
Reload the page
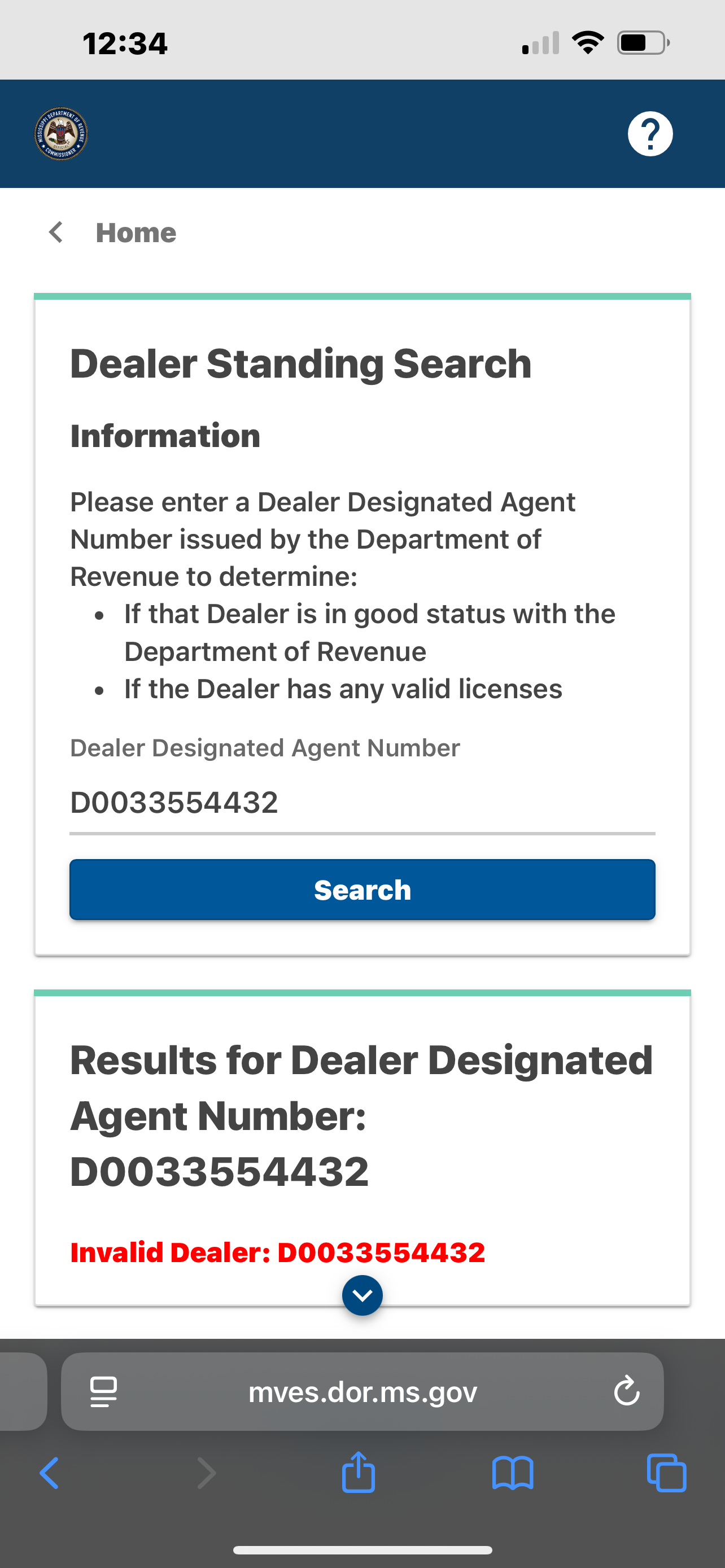coord(626,1391)
